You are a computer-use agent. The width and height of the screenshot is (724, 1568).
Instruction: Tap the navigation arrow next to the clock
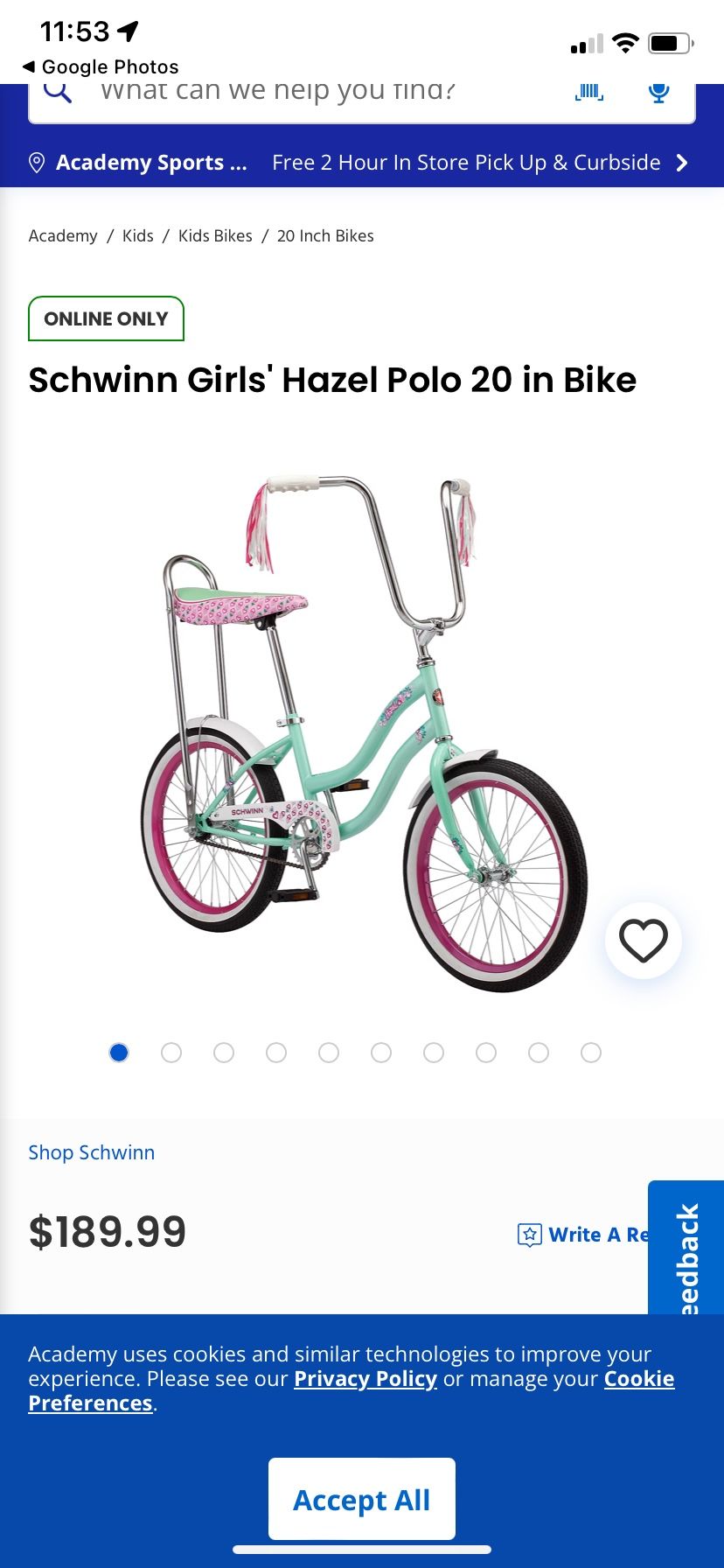click(128, 30)
